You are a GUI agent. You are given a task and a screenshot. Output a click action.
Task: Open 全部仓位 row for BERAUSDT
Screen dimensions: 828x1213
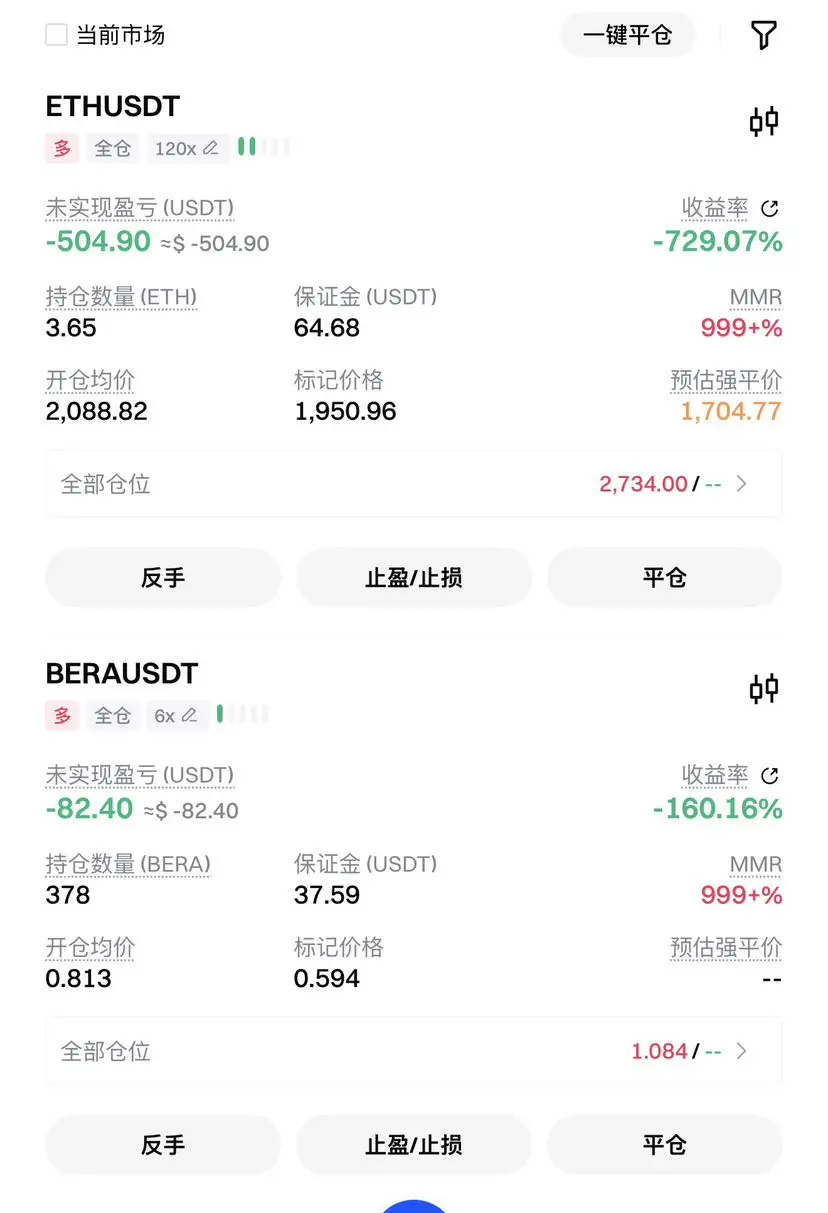[413, 1051]
